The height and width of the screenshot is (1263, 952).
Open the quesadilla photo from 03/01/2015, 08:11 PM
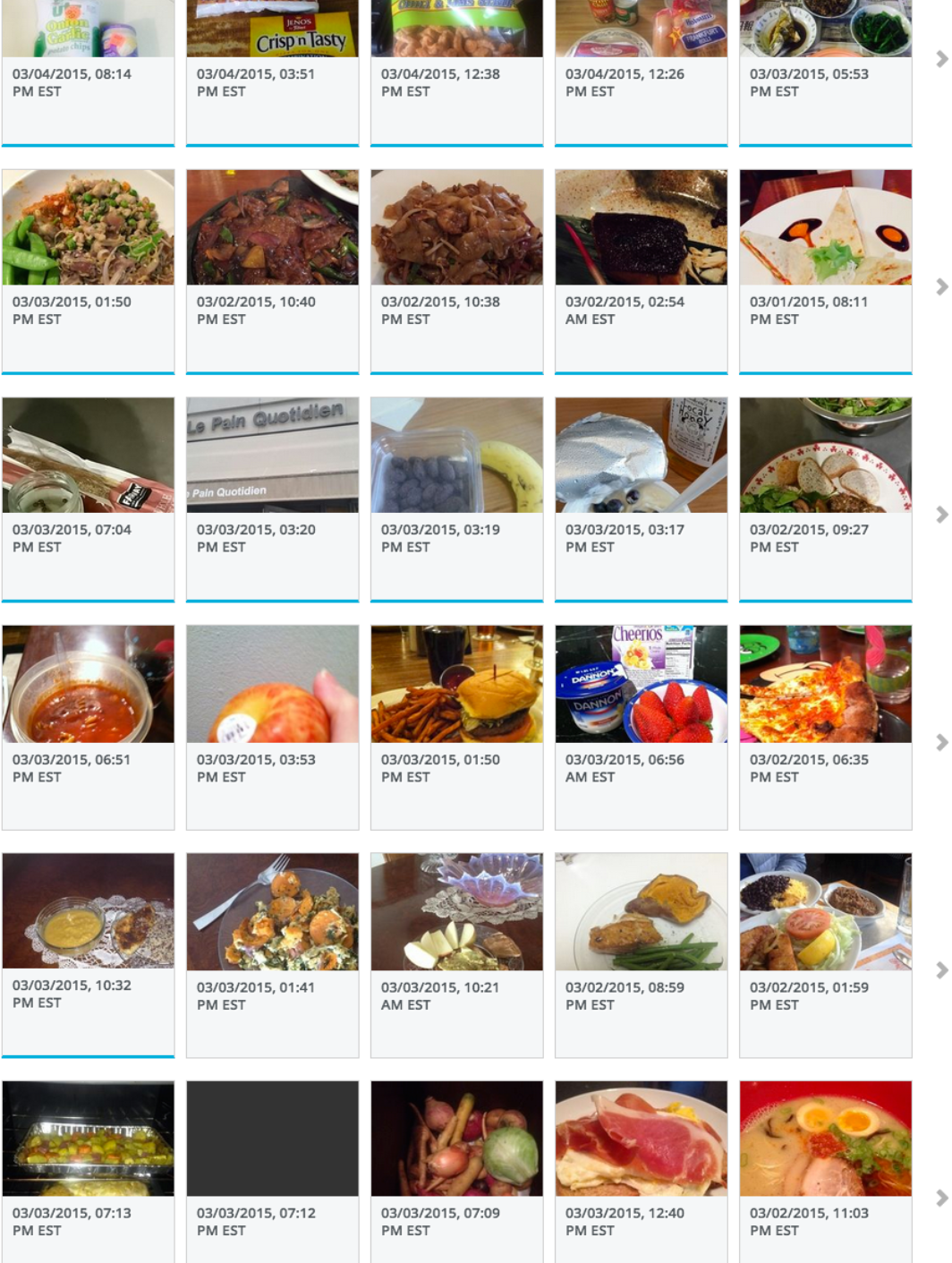(825, 227)
